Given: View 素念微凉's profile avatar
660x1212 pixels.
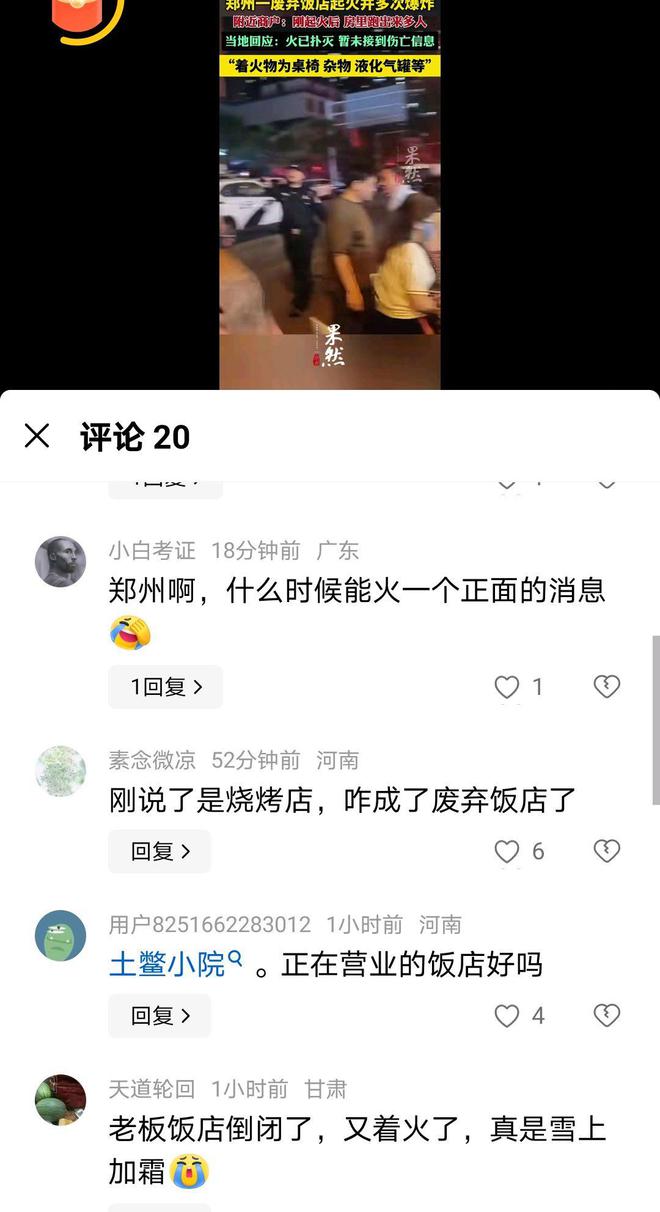Looking at the screenshot, I should 61,771.
